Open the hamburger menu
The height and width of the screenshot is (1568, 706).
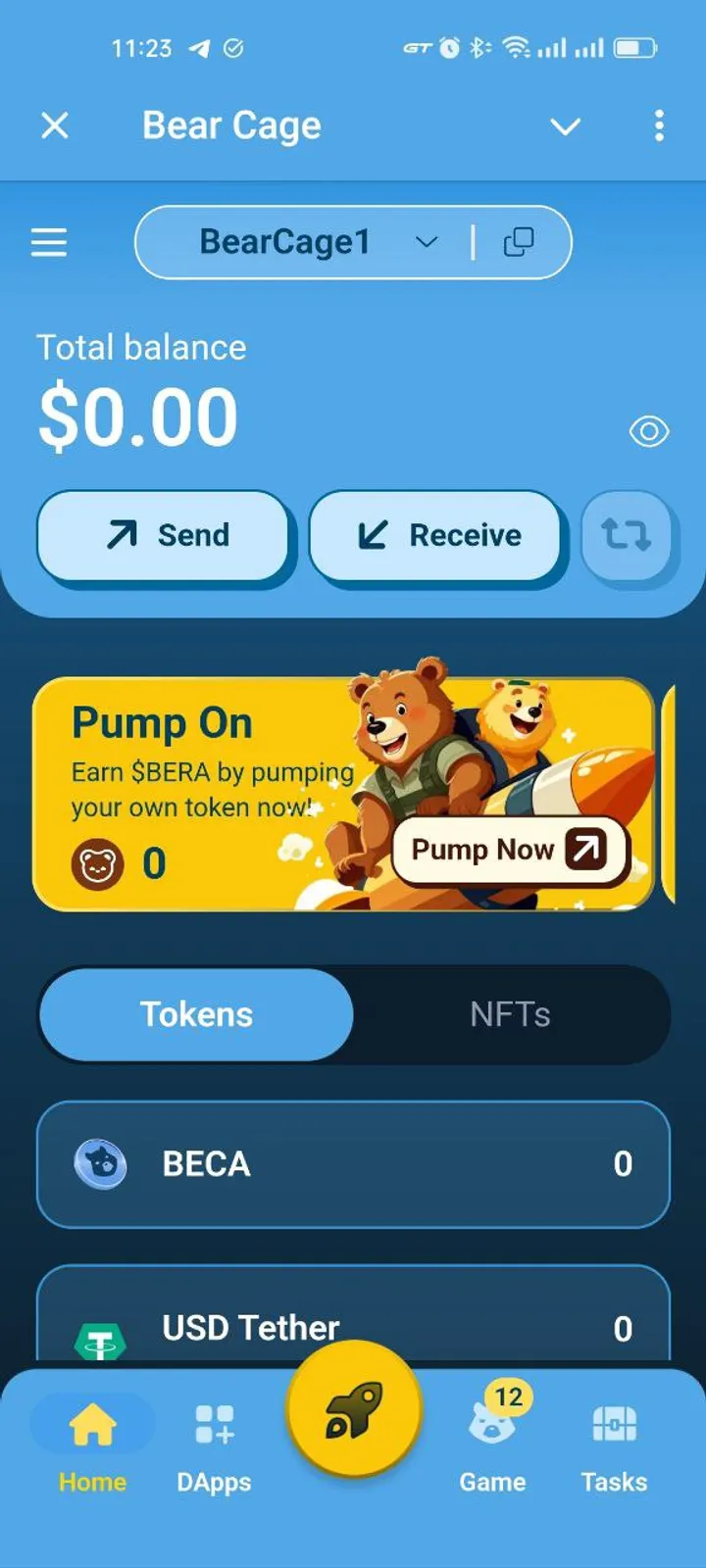pos(48,242)
